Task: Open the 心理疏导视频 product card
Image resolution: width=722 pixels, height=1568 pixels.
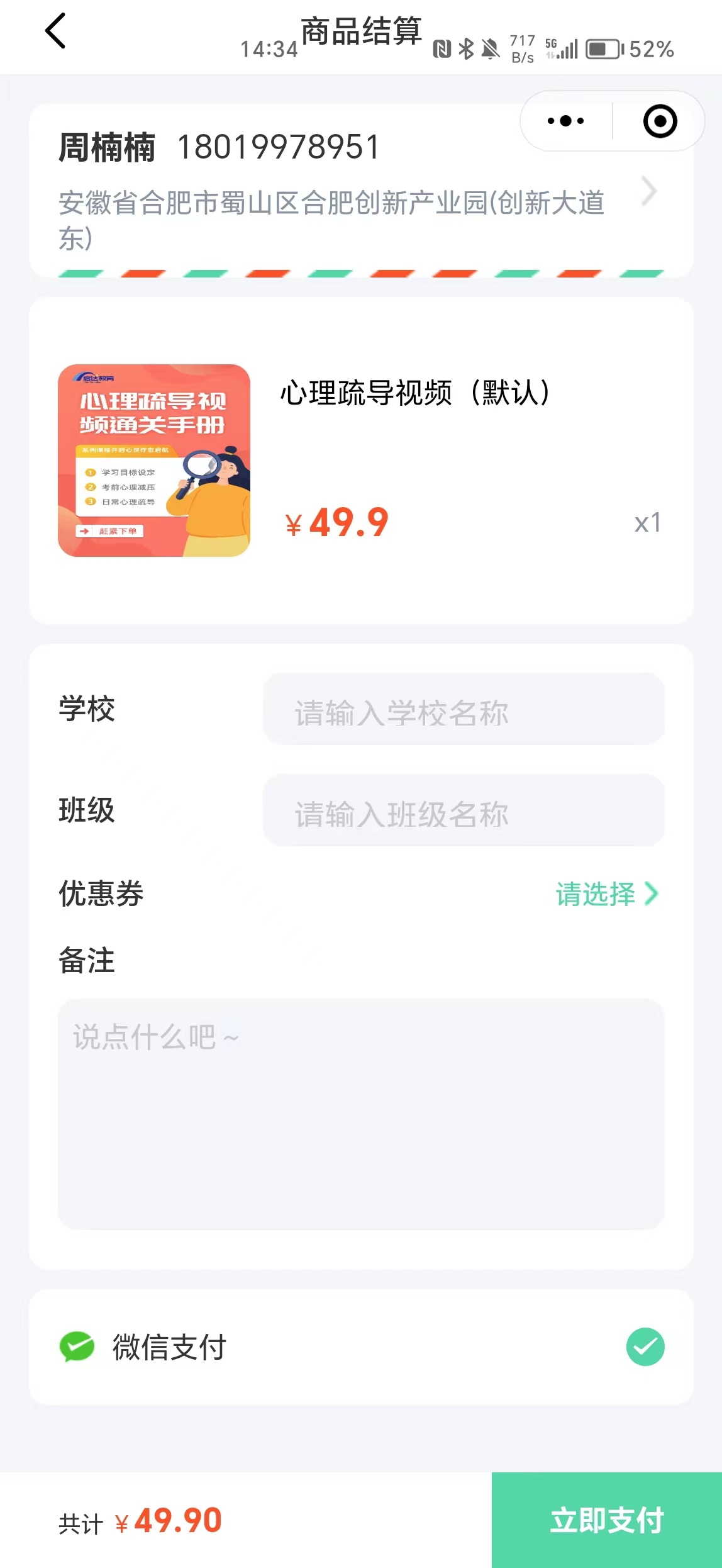Action: [361, 461]
